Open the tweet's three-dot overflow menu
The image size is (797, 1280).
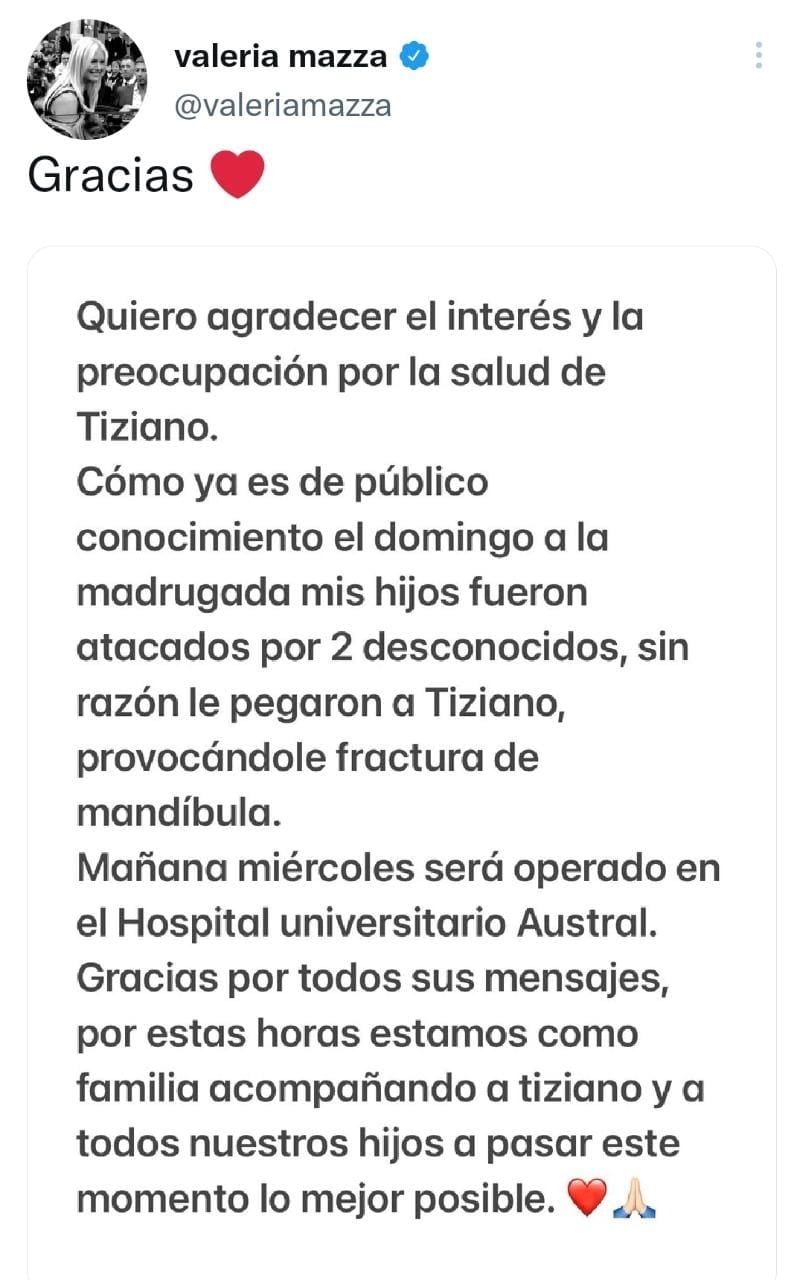pos(759,55)
